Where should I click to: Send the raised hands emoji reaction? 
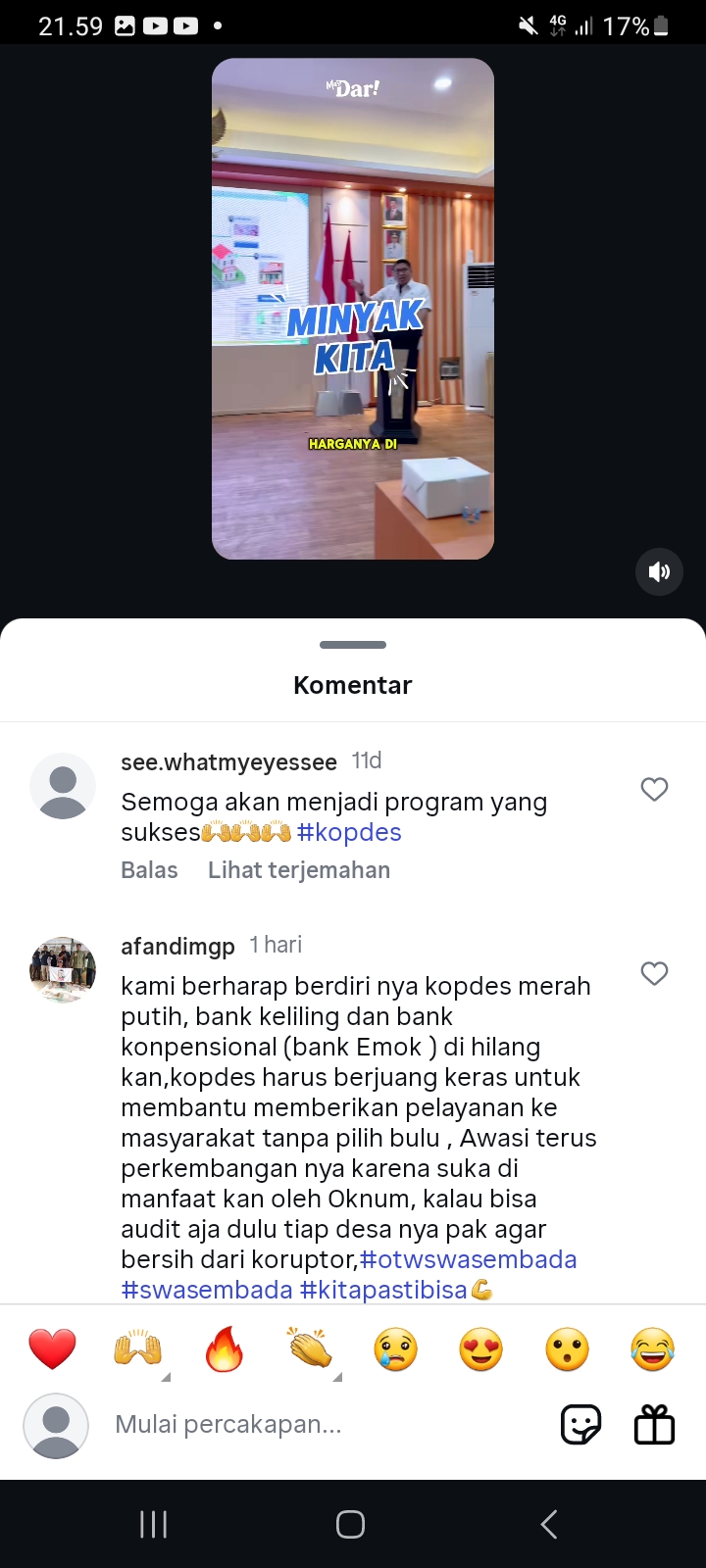(x=137, y=1349)
